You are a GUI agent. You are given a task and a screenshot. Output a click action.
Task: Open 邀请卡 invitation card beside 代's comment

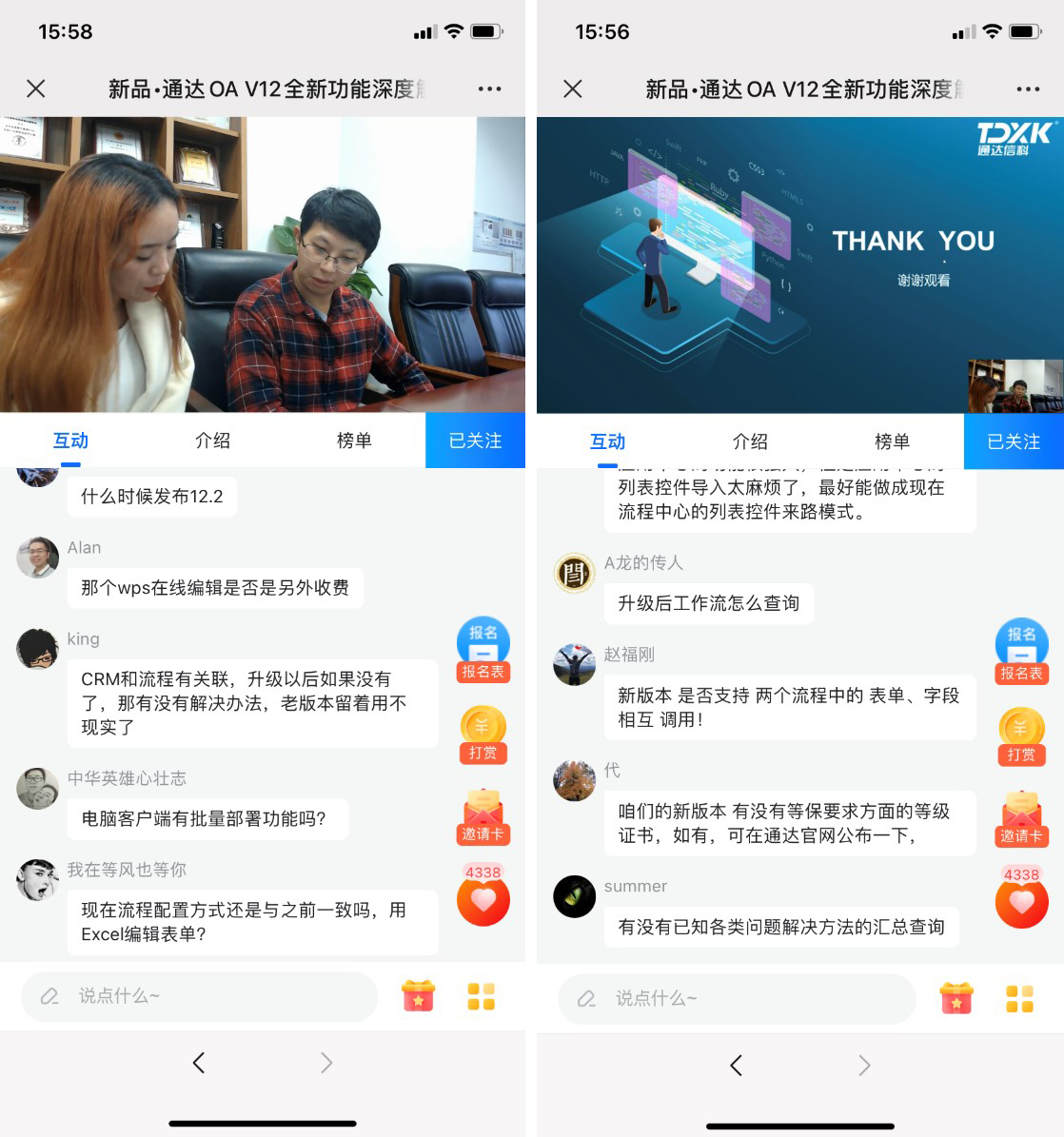[1021, 819]
